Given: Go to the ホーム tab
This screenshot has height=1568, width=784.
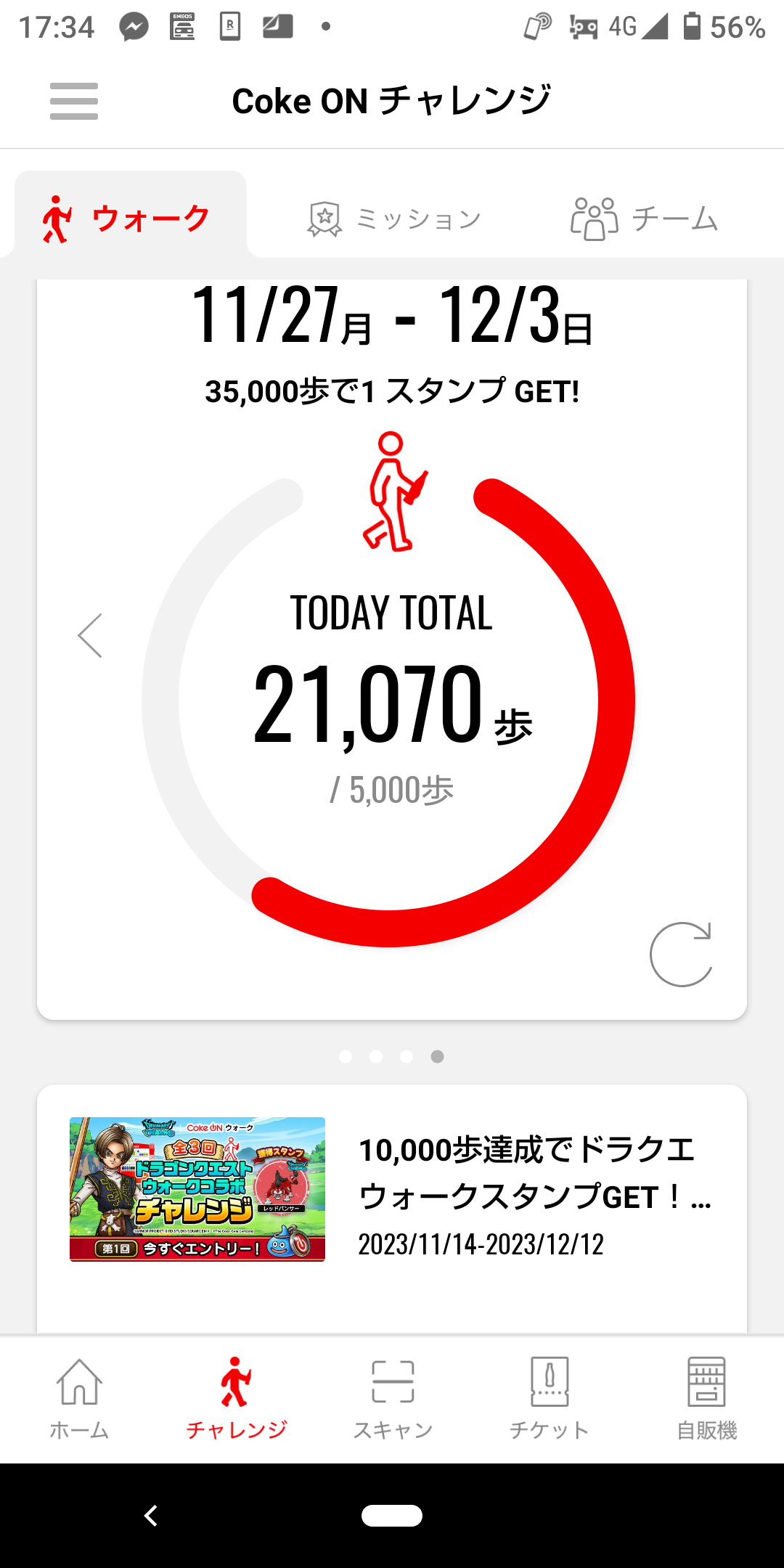Looking at the screenshot, I should click(79, 1399).
